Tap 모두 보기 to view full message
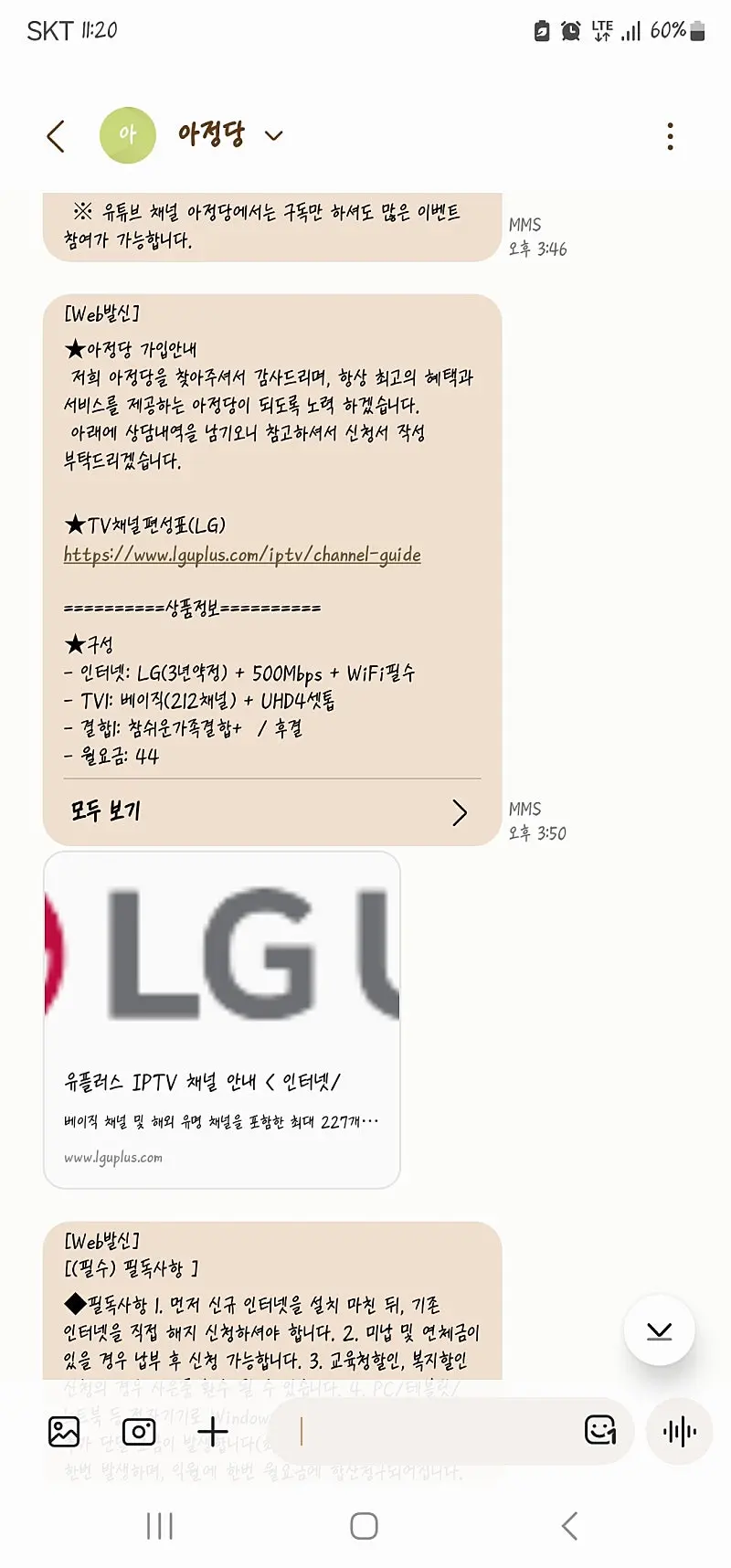 click(x=271, y=811)
